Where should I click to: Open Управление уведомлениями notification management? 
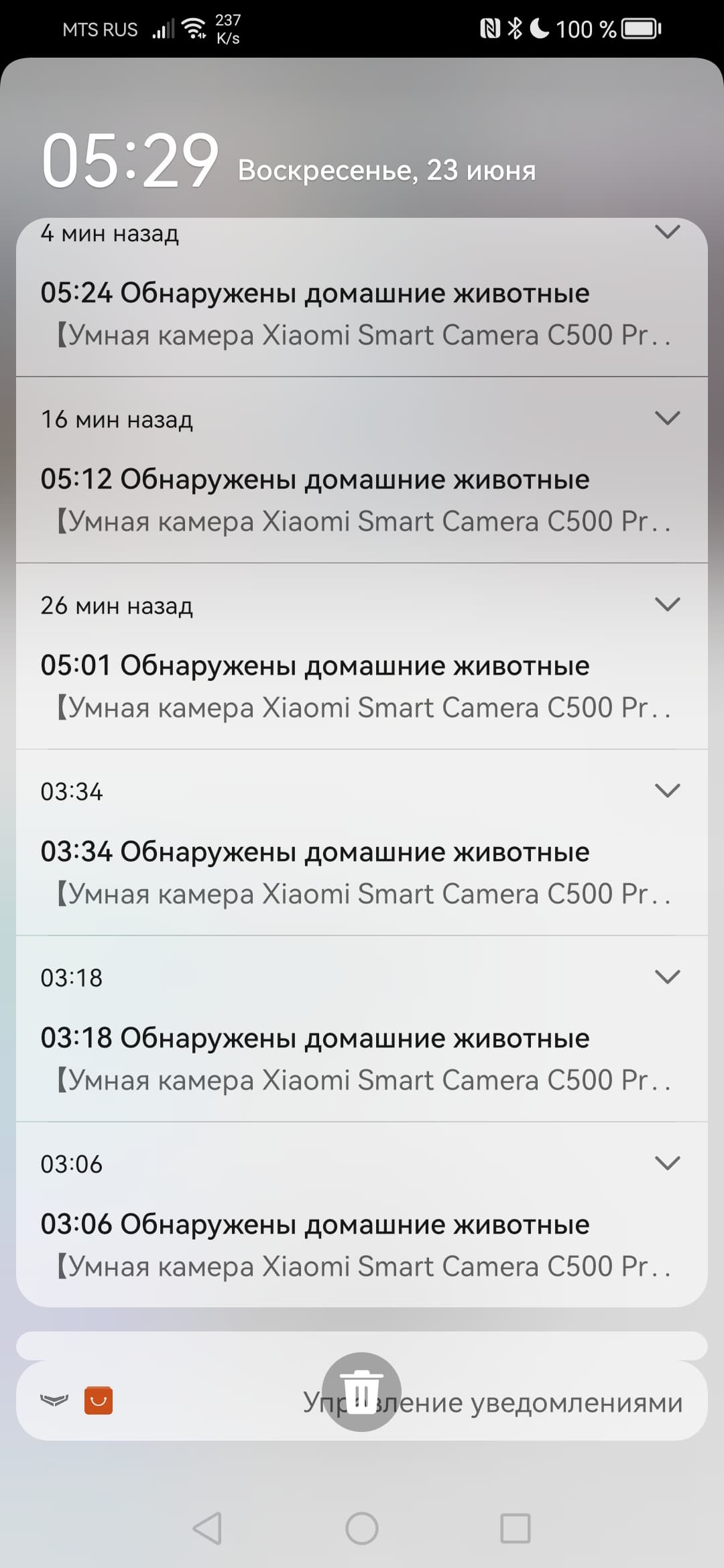point(536,1402)
